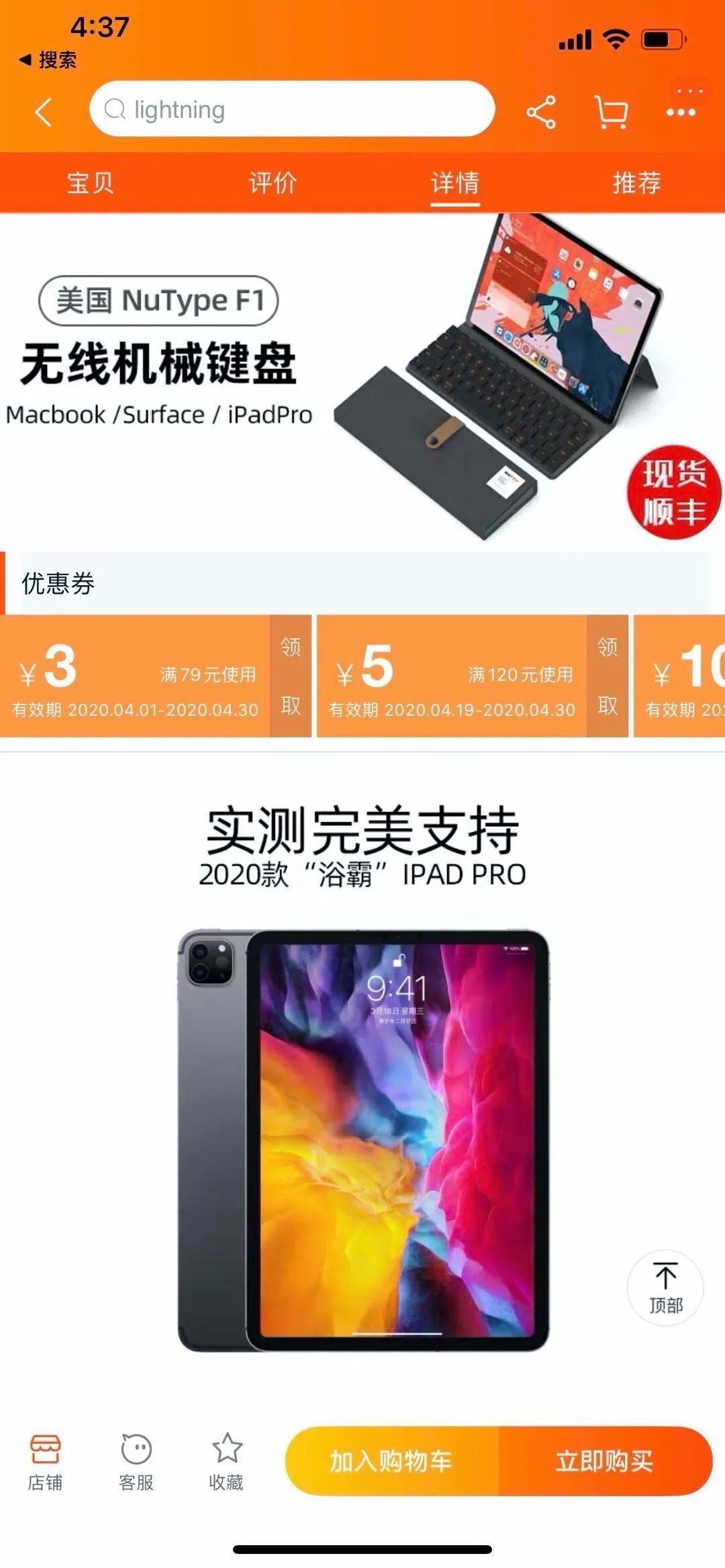725x1568 pixels.
Task: Claim the ¥3 coupon
Action: (290, 676)
